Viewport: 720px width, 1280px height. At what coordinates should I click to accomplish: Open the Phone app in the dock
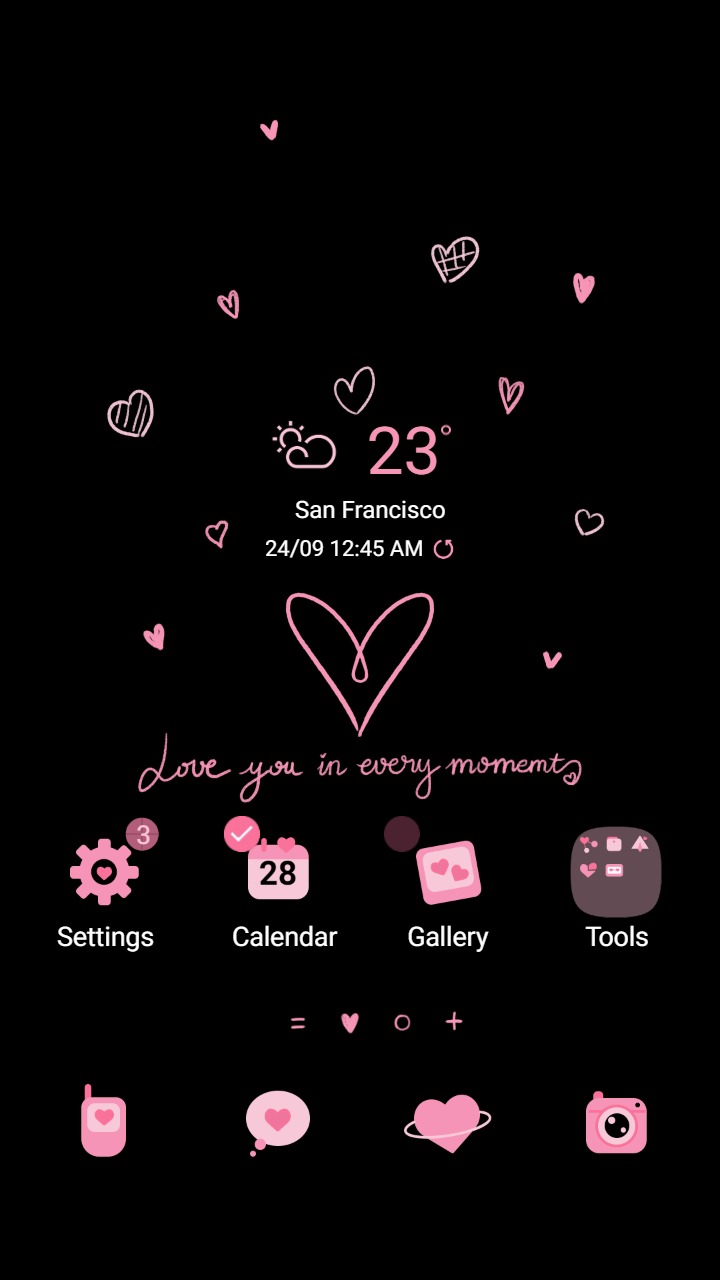pos(103,1120)
